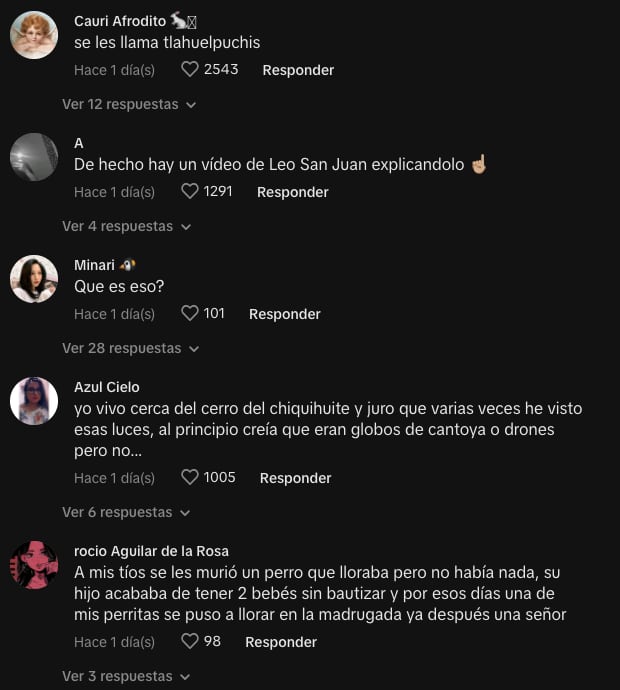620x690 pixels.
Task: Reply to the Leo San Juan comment
Action: click(x=293, y=192)
